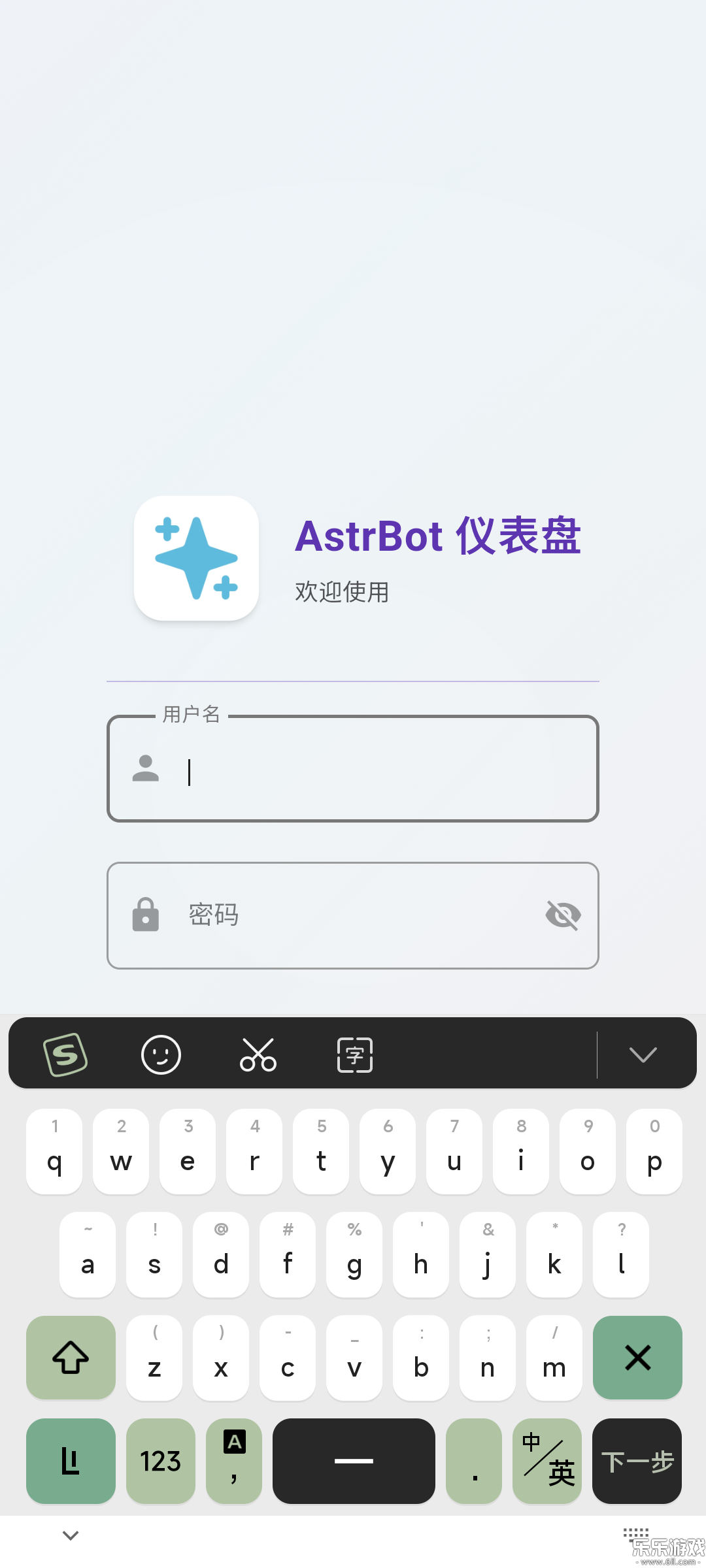Switch between Chinese and English input (中/英)
Screen dimensions: 706x1568
(x=547, y=1462)
